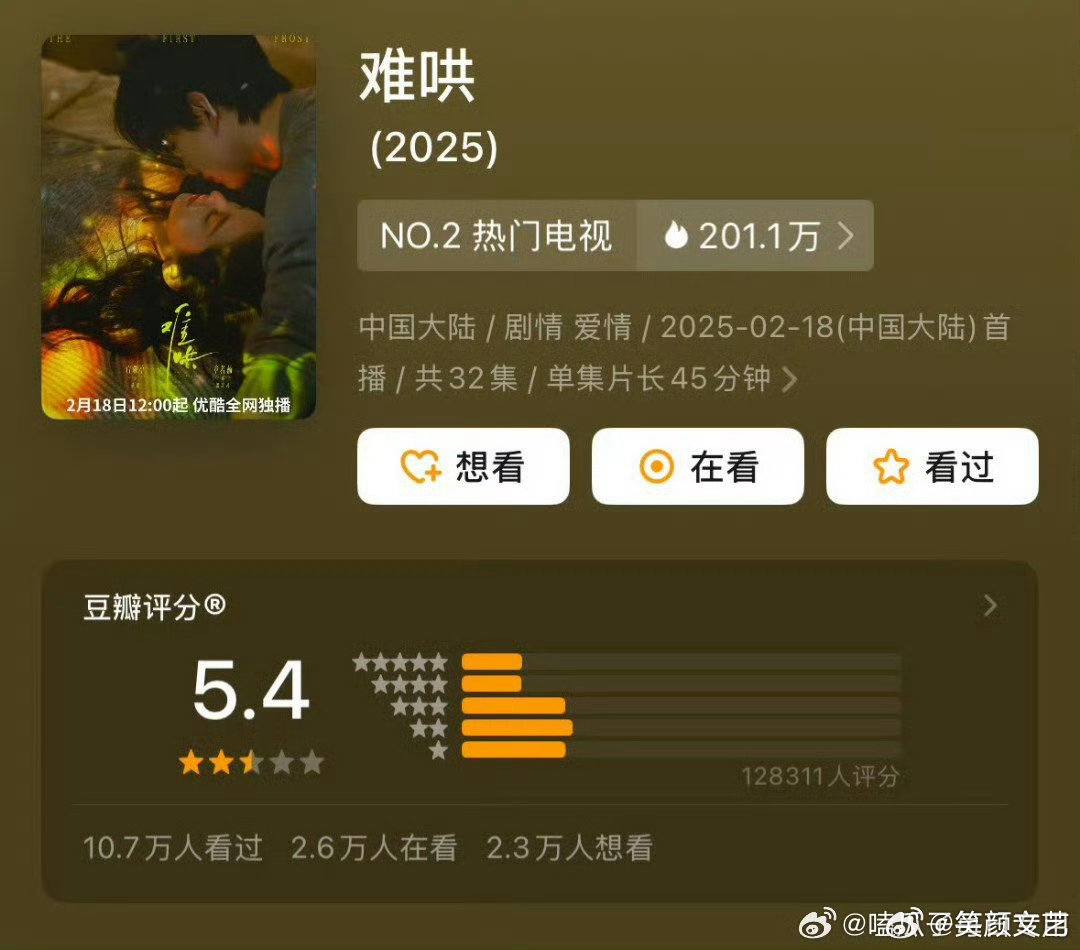The image size is (1080, 950).
Task: Open the 难哄 poster image
Action: click(178, 227)
